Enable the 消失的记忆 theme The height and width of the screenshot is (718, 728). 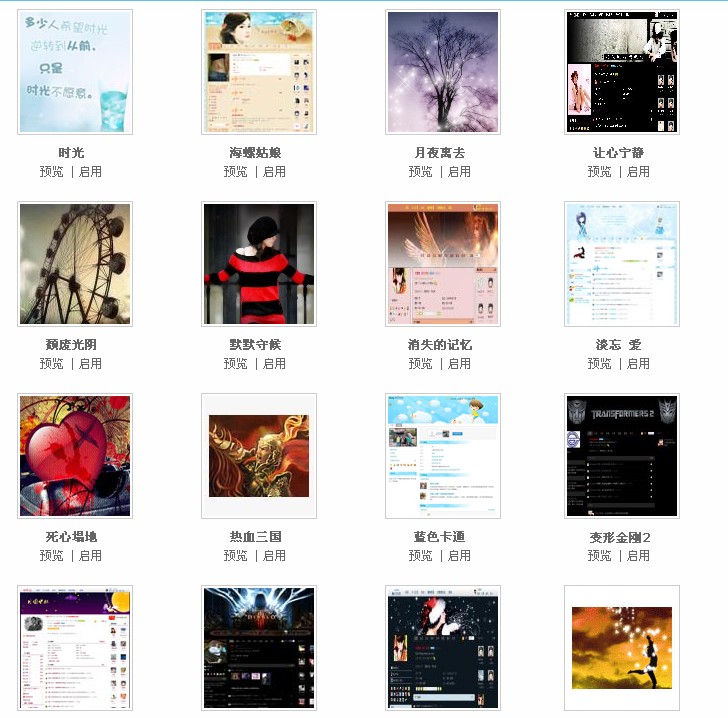pyautogui.click(x=459, y=364)
